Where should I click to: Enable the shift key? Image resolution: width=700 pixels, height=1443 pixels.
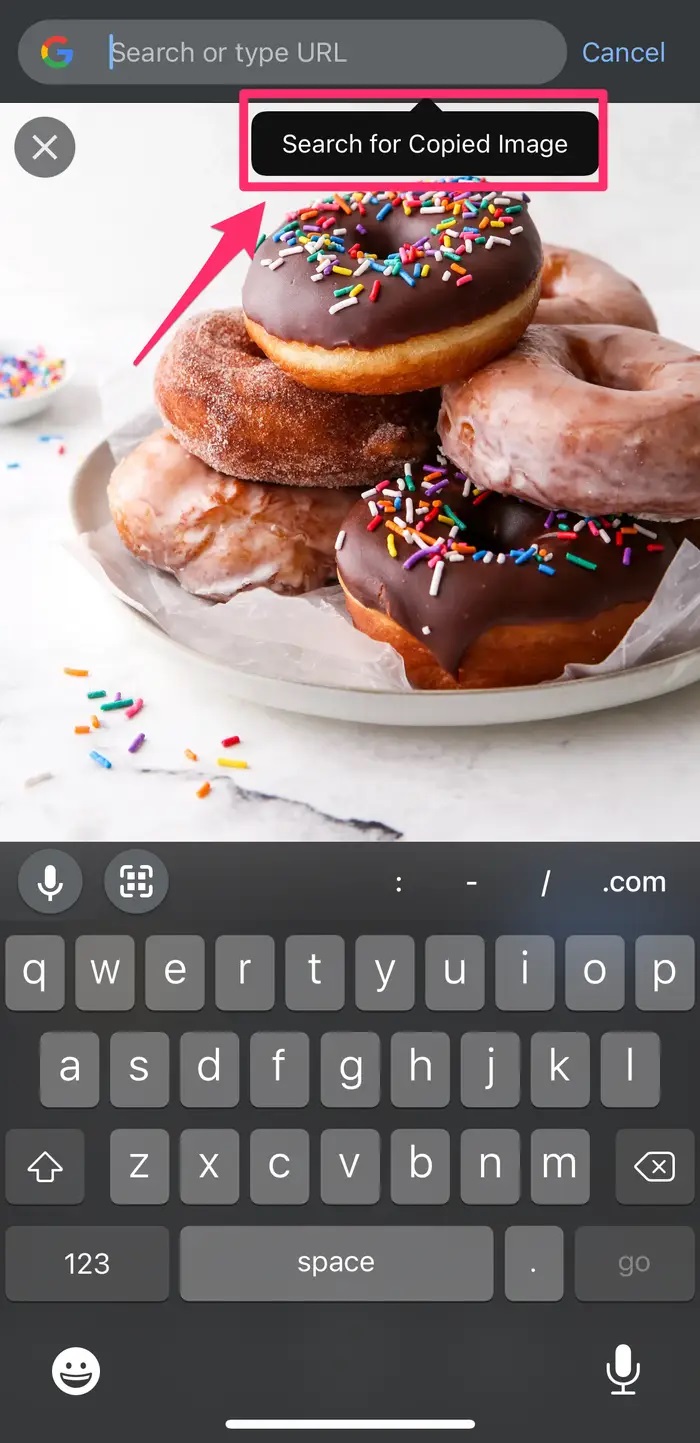(46, 1166)
